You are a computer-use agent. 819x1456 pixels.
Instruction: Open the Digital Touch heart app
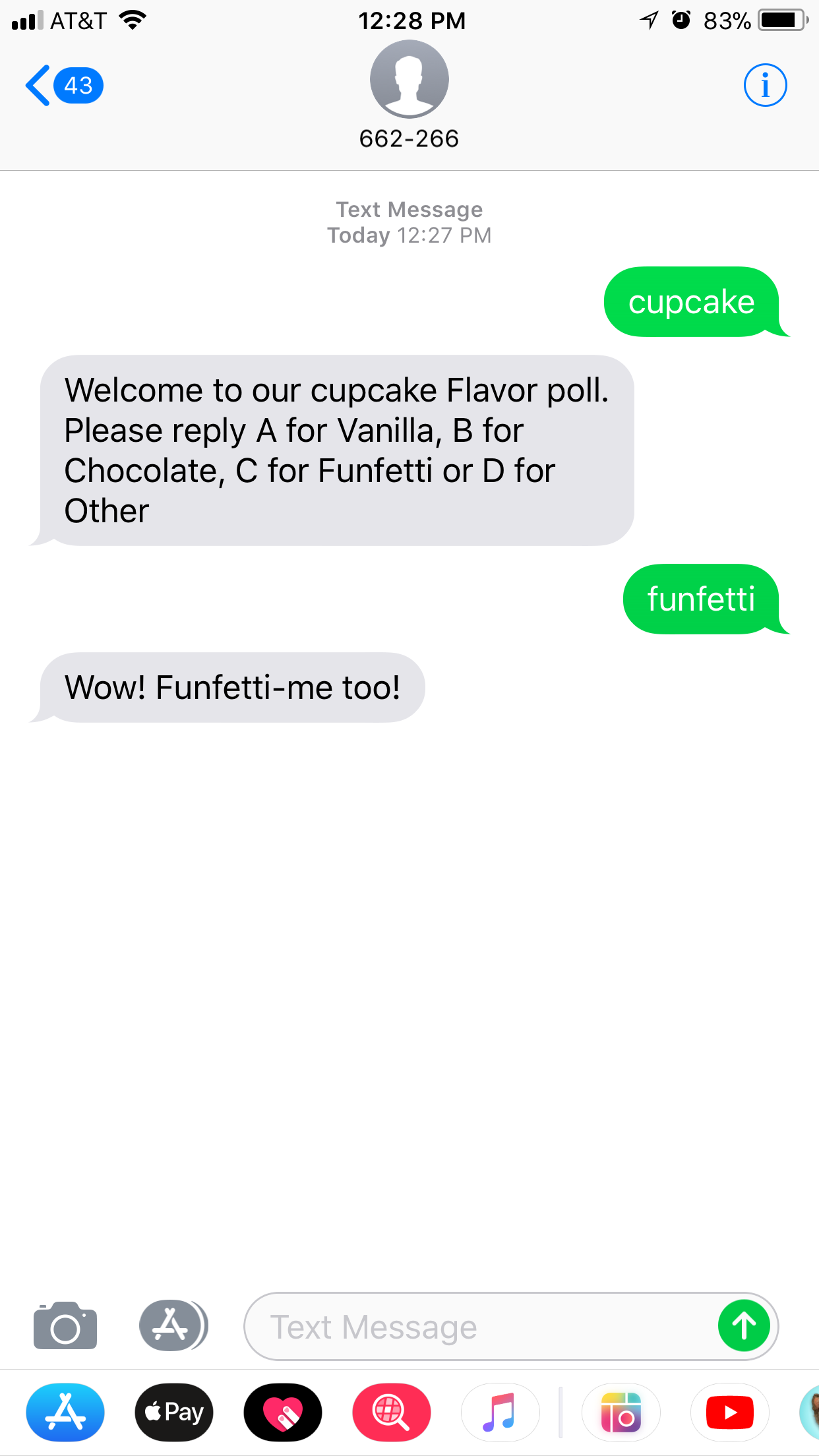pos(283,1412)
